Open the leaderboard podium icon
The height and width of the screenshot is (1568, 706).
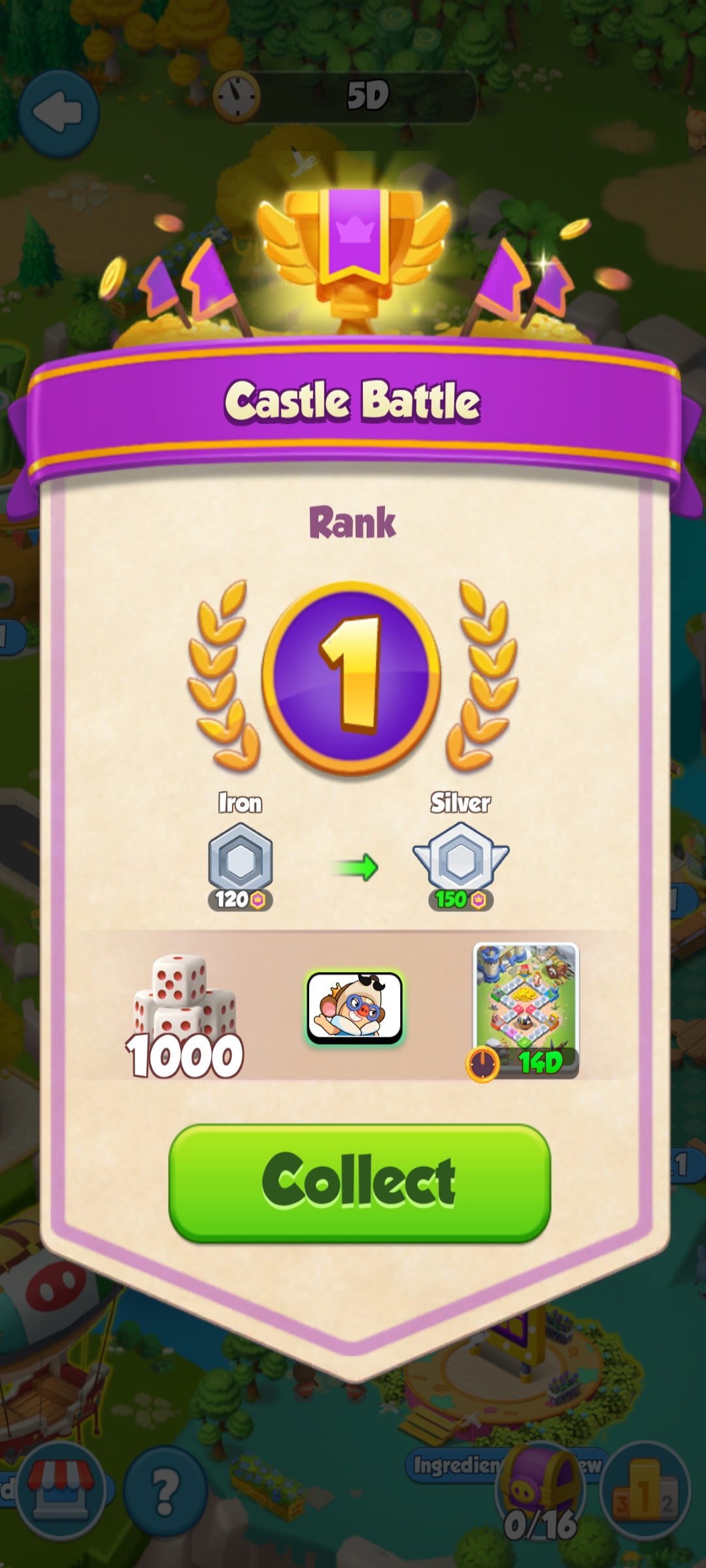pos(645,1492)
